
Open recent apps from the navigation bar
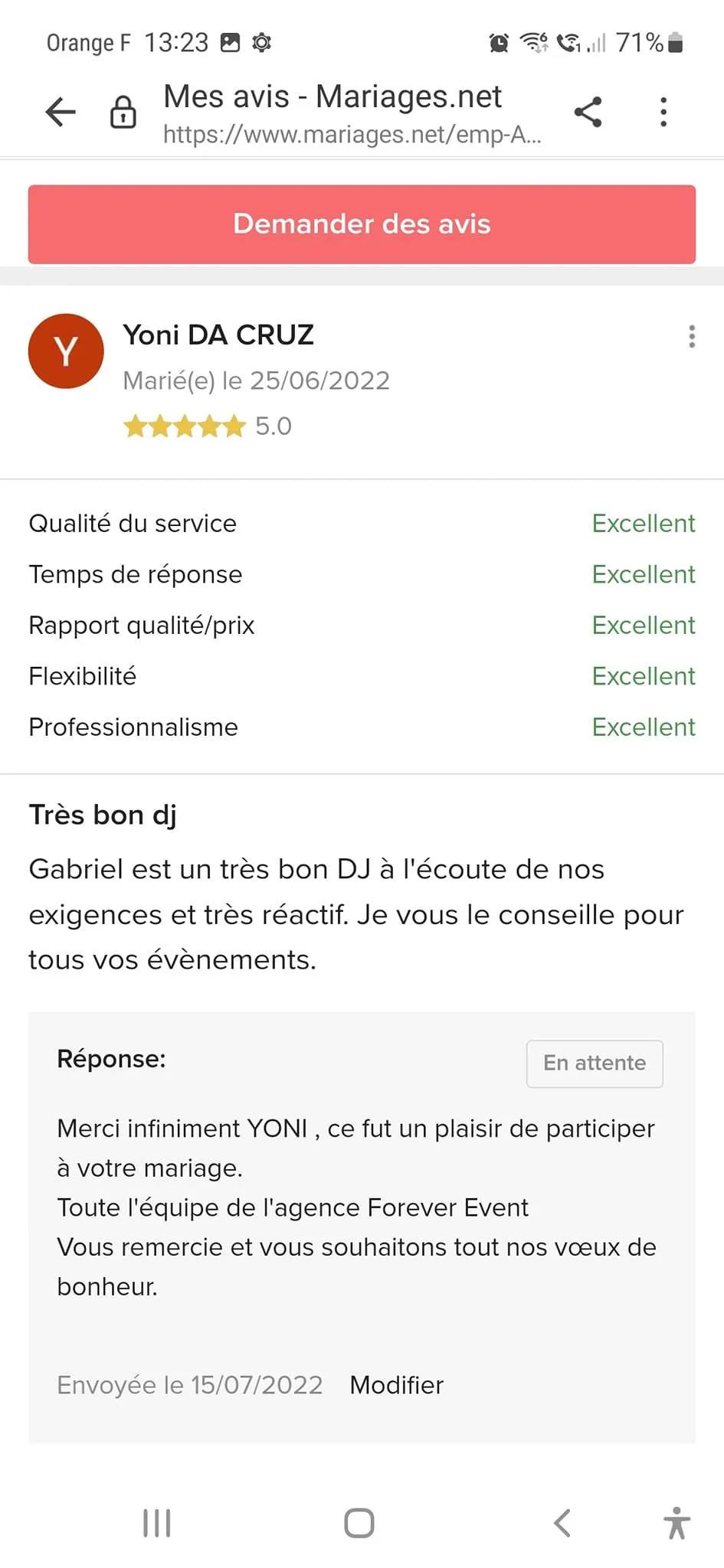click(x=157, y=1523)
